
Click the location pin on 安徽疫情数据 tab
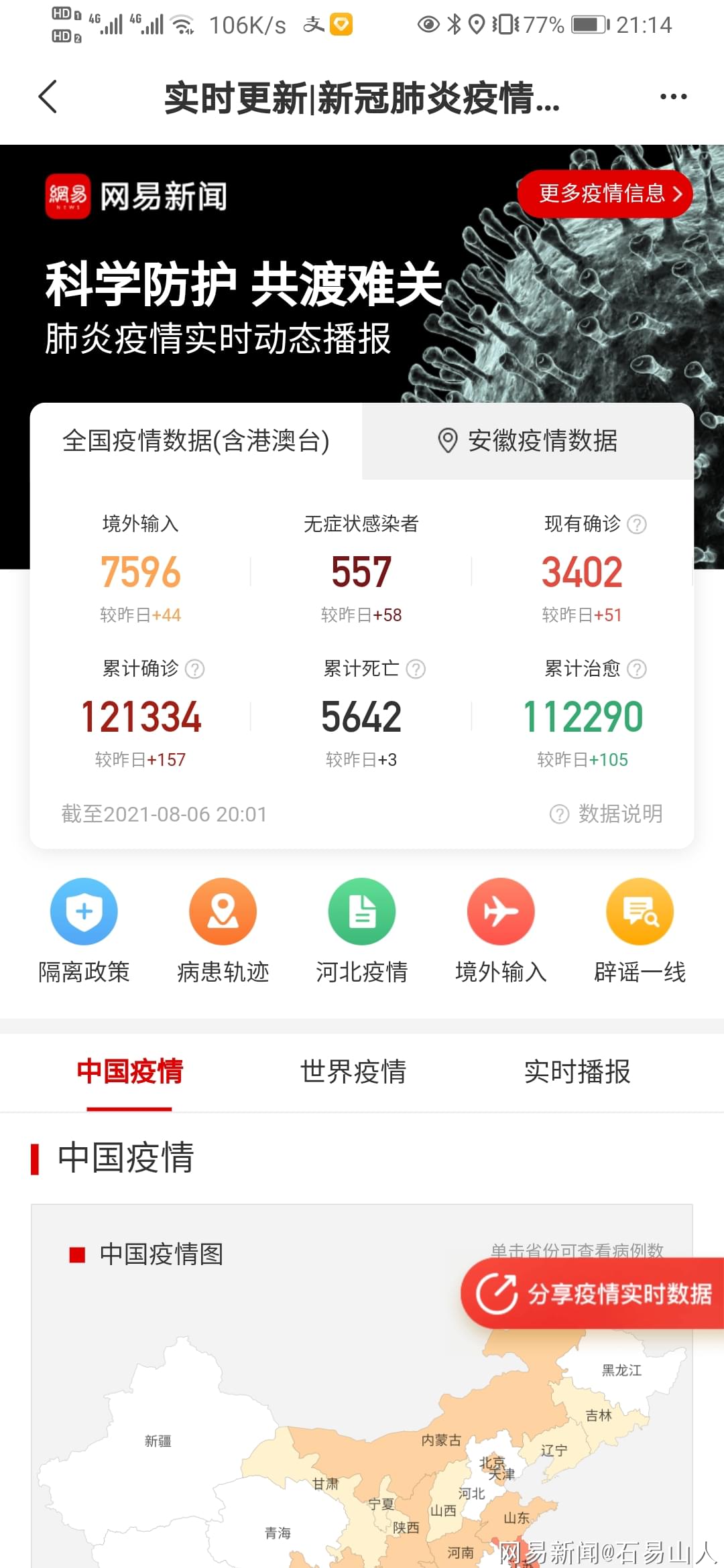tap(448, 441)
